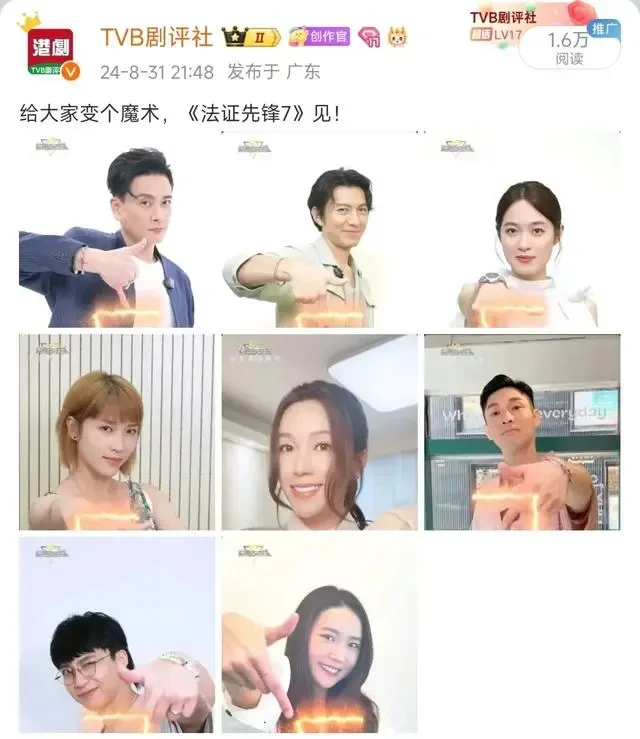Tap the TVB剧评社 username
640x739 pixels.
click(x=157, y=37)
